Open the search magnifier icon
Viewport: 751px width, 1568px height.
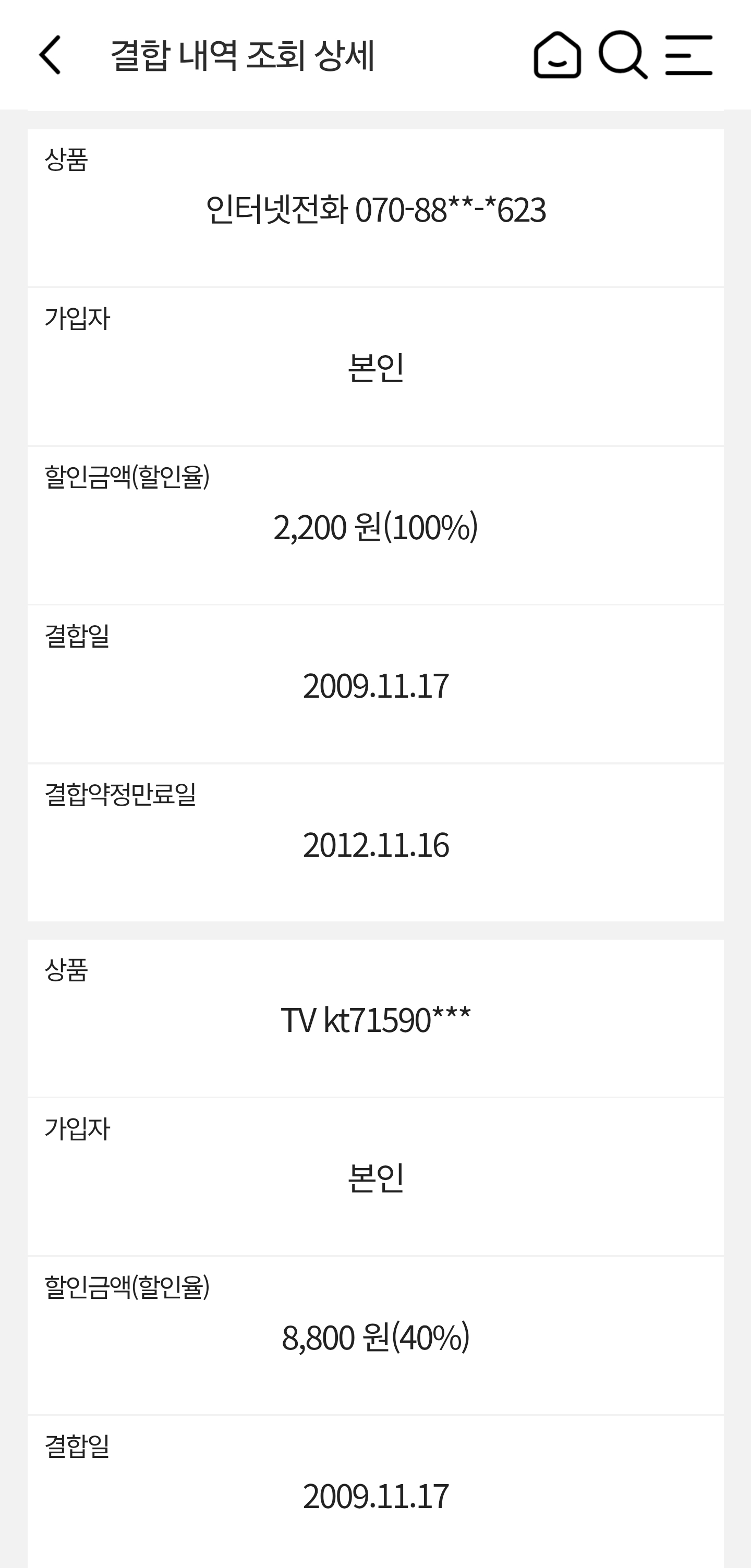(x=623, y=55)
